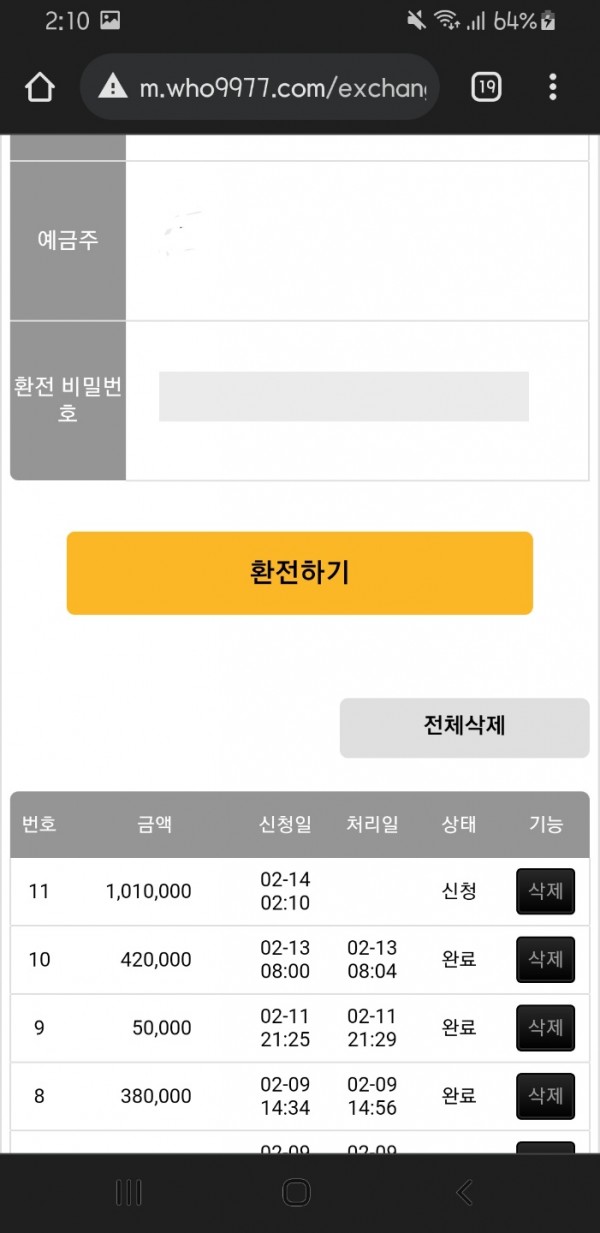The image size is (600, 1233).
Task: Open the tab switcher showing 19
Action: pos(486,87)
